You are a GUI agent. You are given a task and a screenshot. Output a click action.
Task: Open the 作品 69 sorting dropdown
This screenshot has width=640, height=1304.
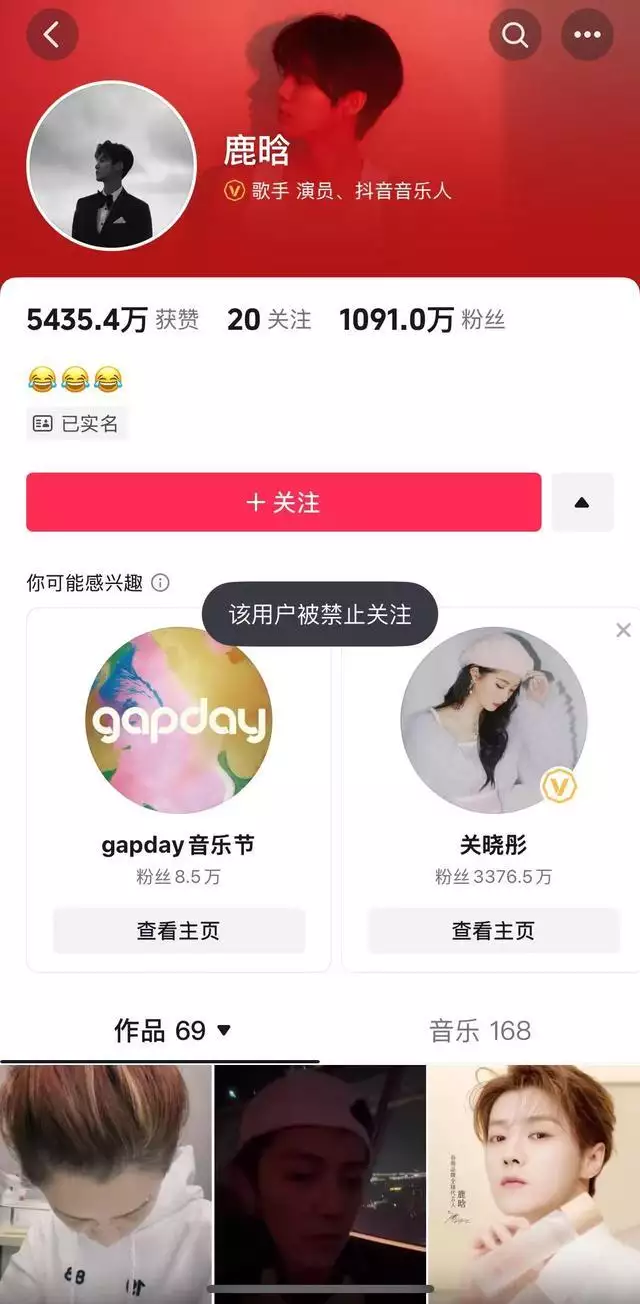click(224, 1031)
